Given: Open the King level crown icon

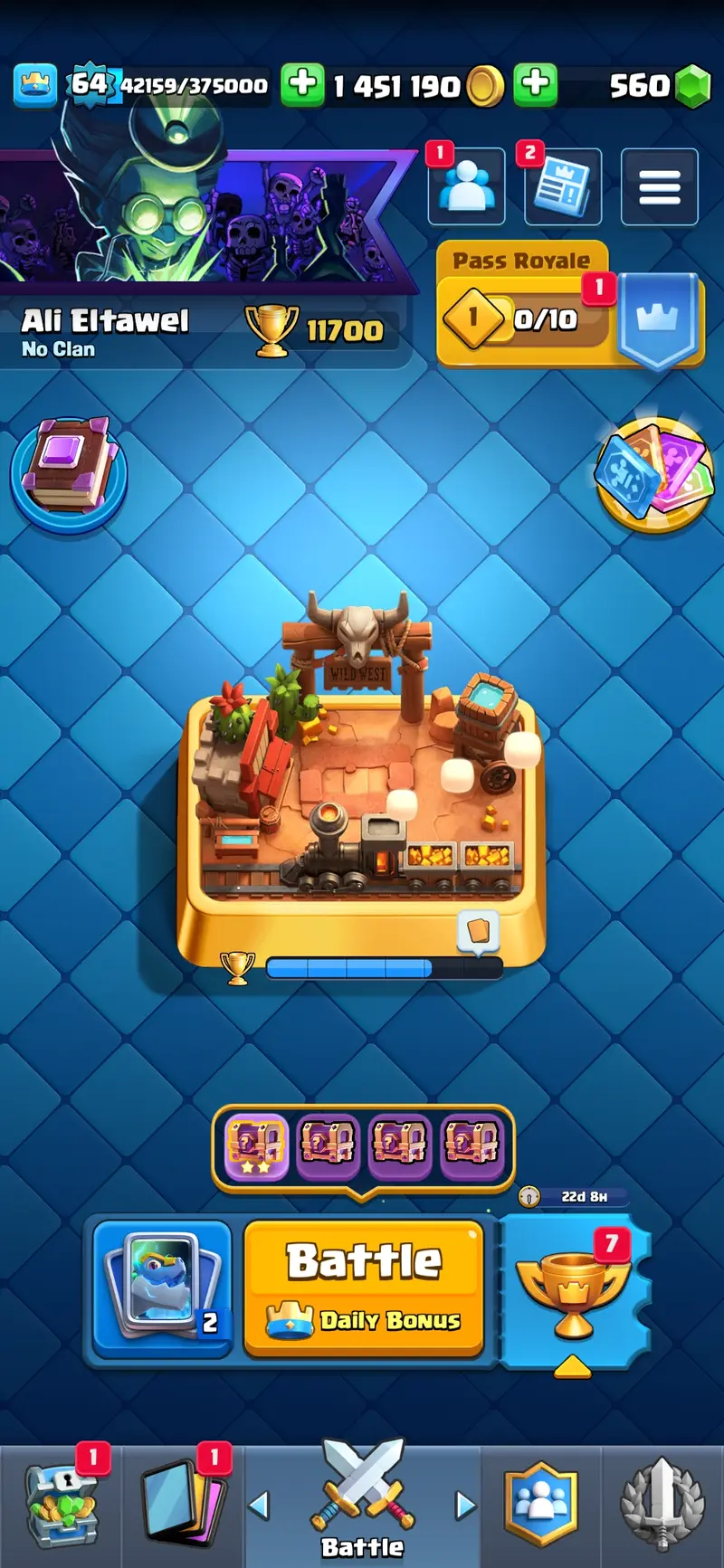Looking at the screenshot, I should pyautogui.click(x=35, y=86).
